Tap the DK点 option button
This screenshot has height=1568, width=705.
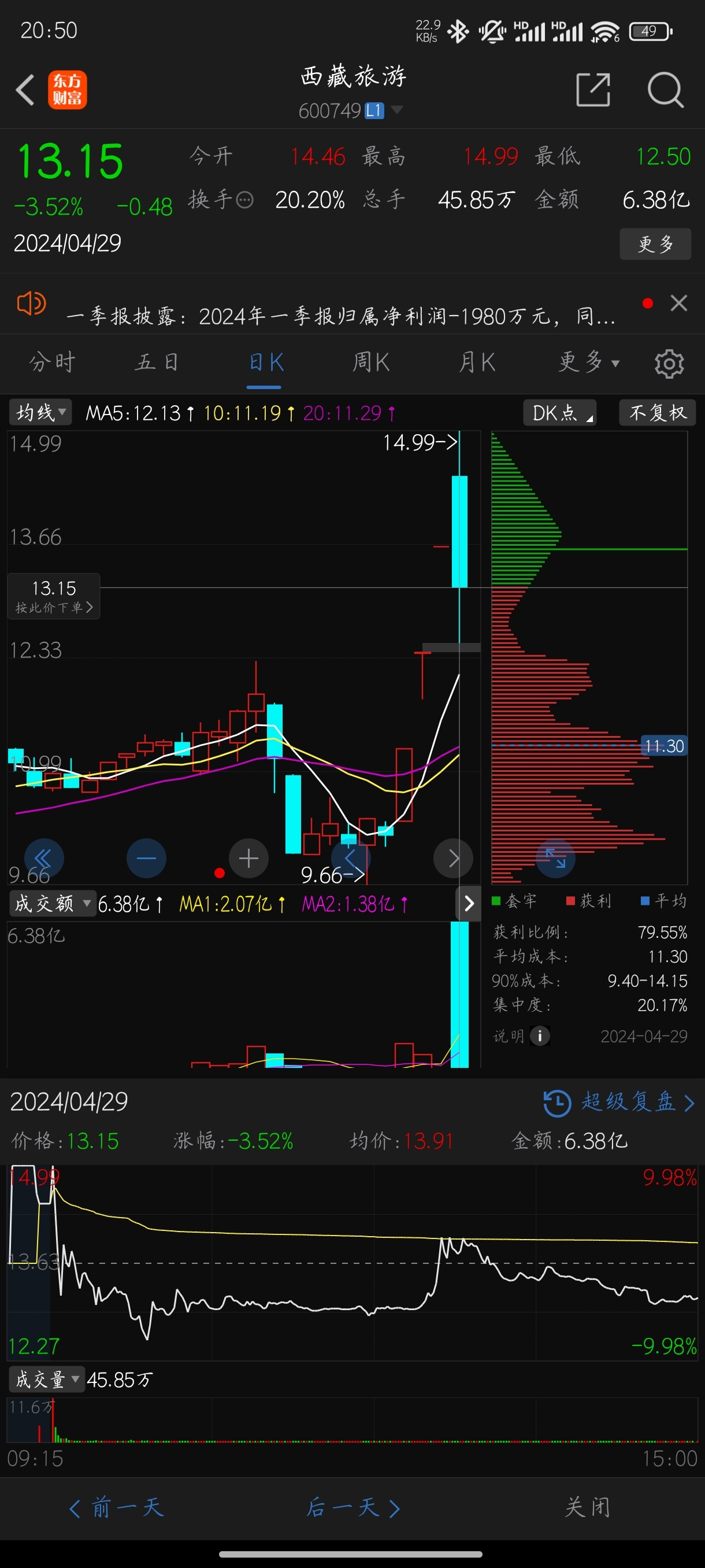coord(559,413)
